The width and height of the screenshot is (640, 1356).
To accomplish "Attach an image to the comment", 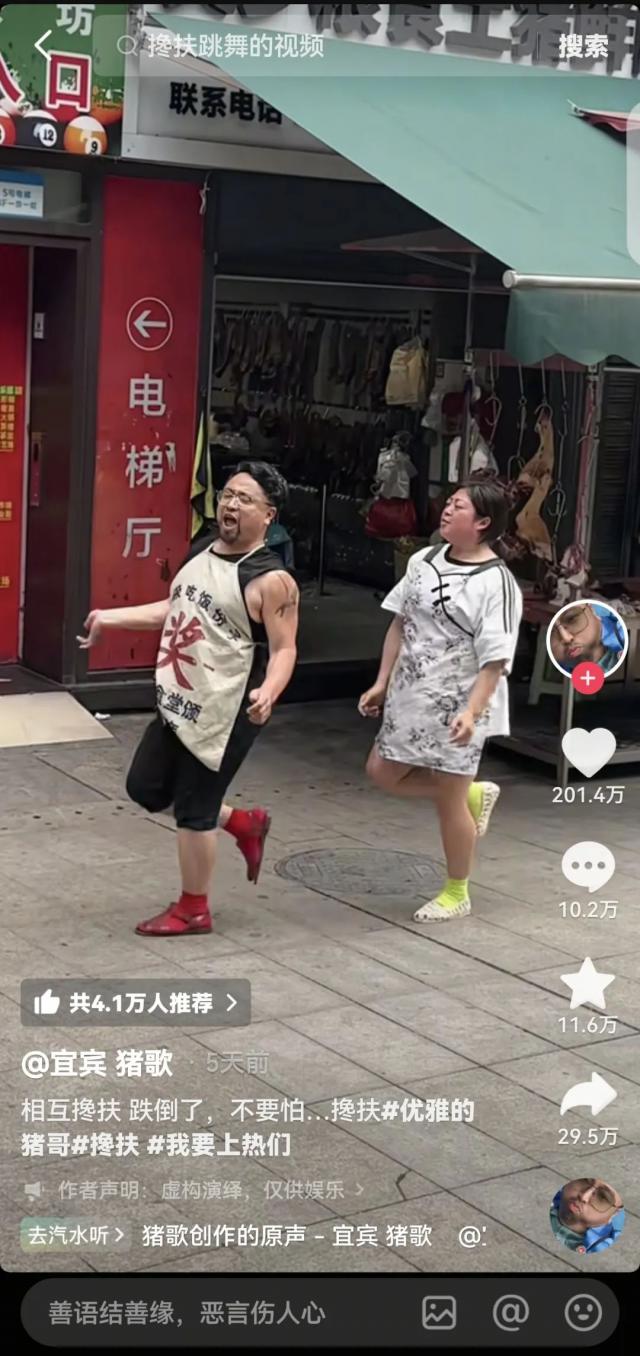I will (439, 1311).
